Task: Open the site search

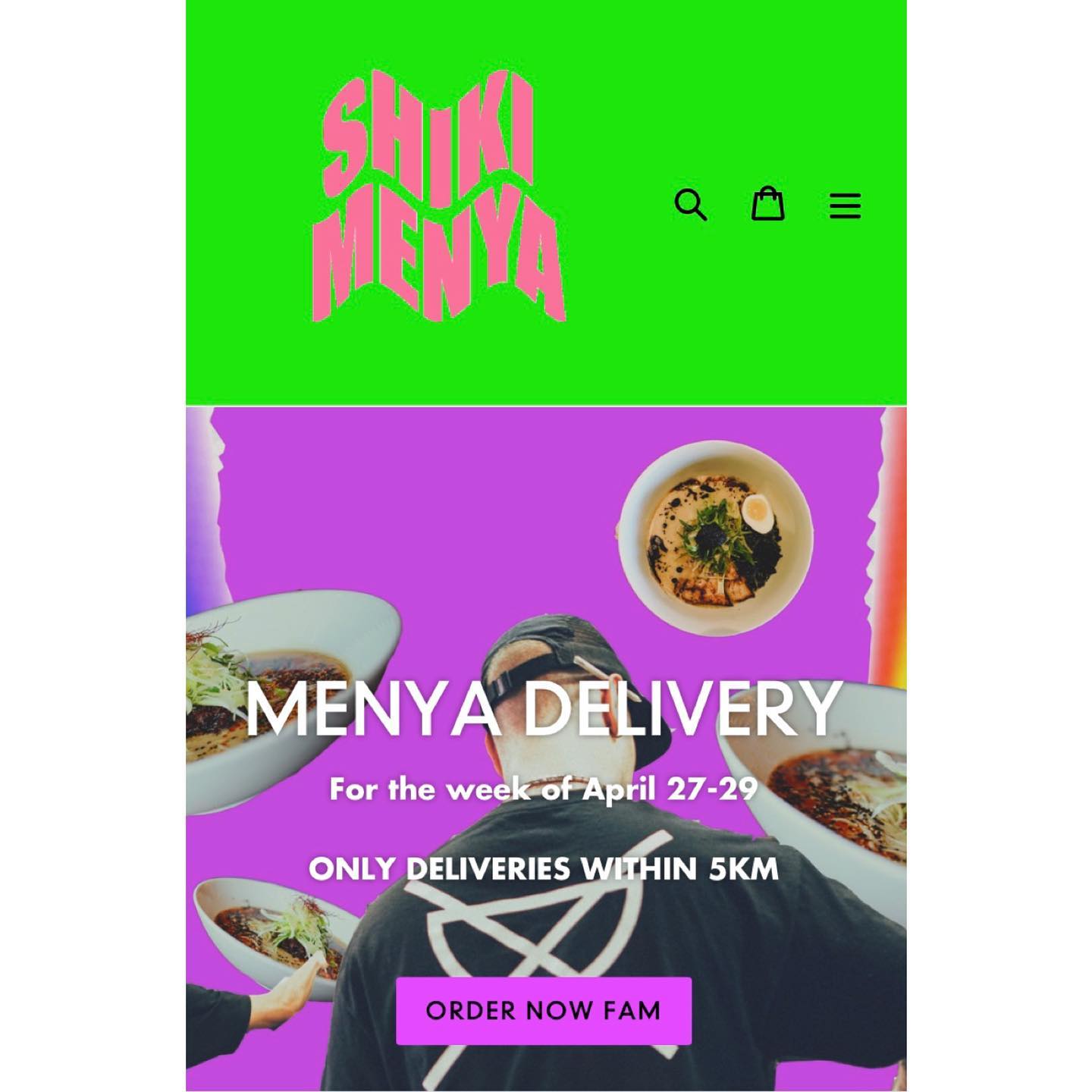Action: pyautogui.click(x=690, y=205)
